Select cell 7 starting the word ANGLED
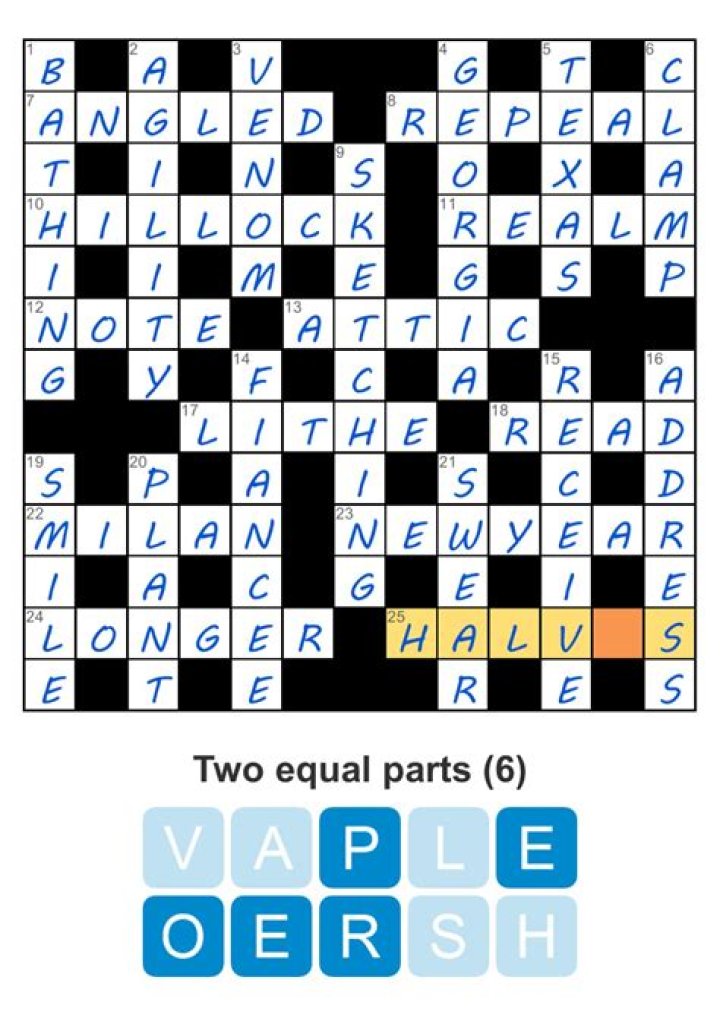Image resolution: width=720 pixels, height=1015 pixels. tap(49, 123)
